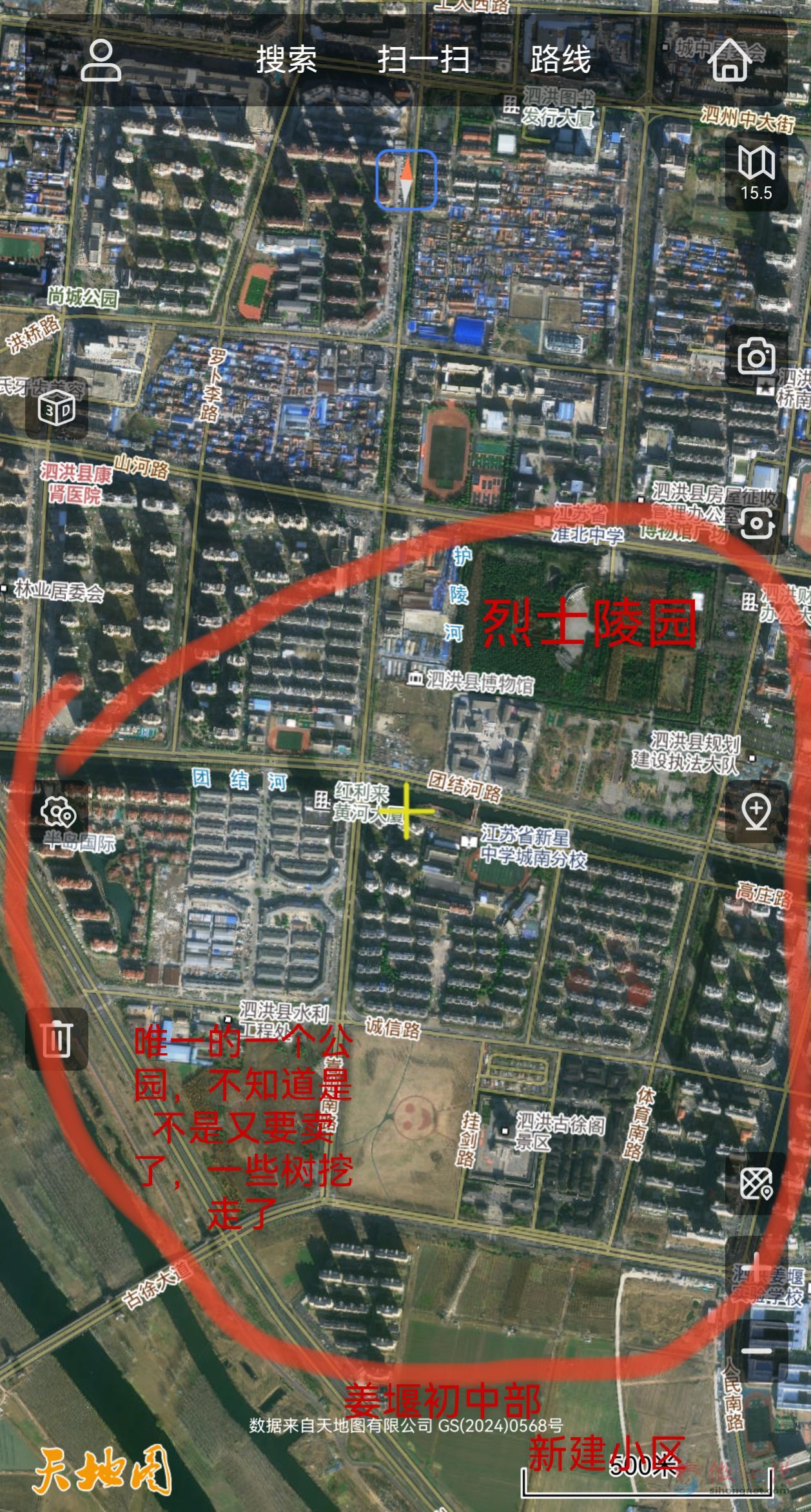Tap the camera icon
Image resolution: width=811 pixels, height=1512 pixels.
coord(757,356)
